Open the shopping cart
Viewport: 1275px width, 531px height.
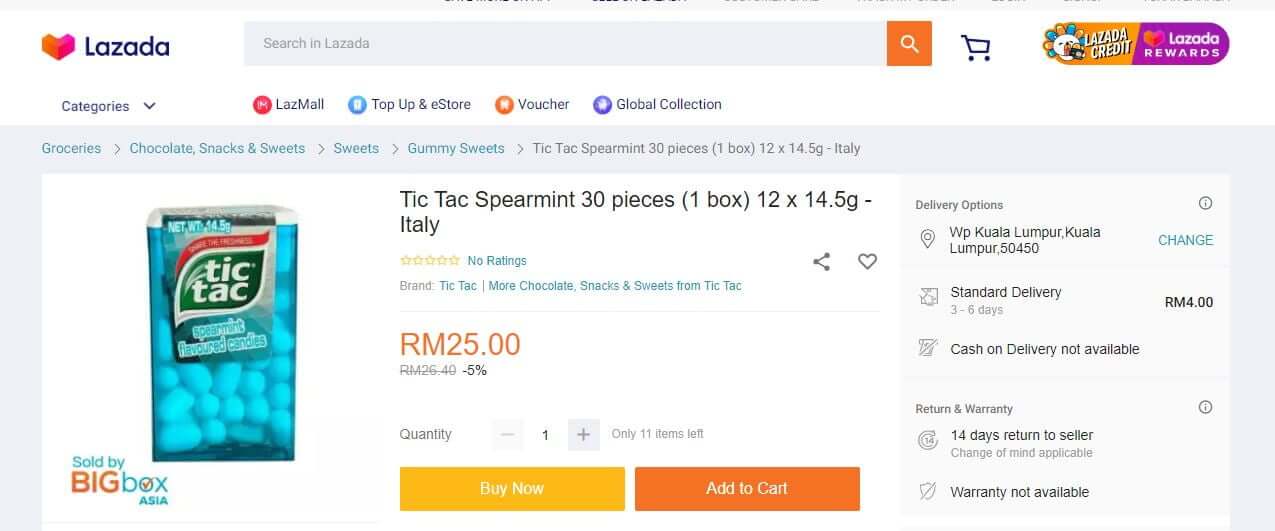pos(975,47)
